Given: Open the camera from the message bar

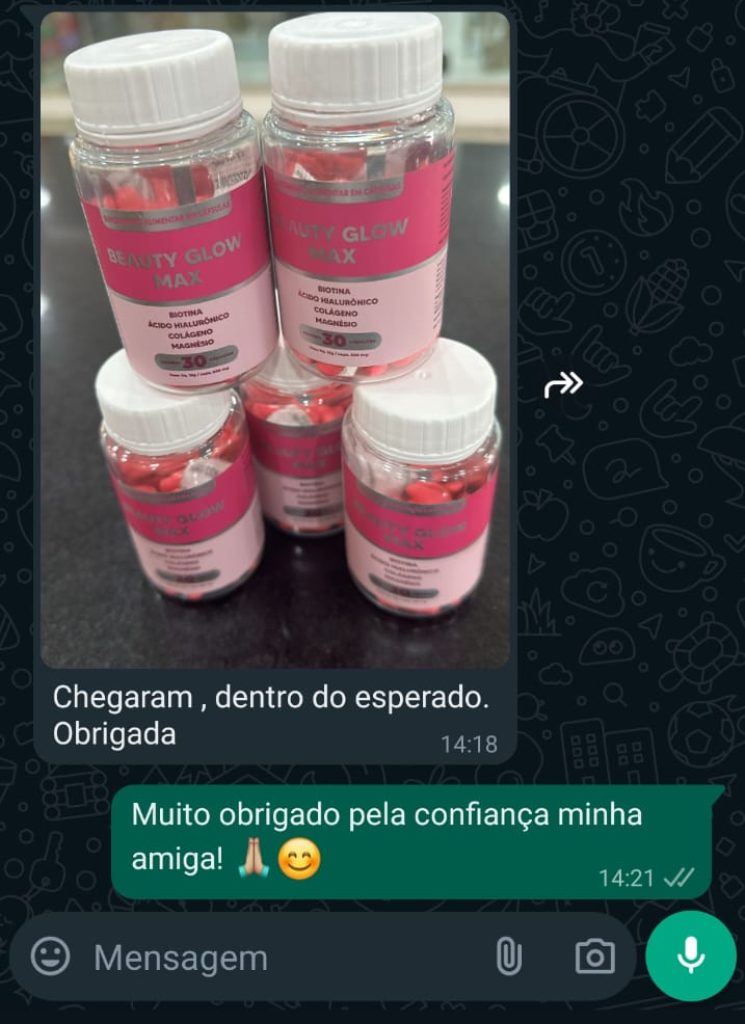Looking at the screenshot, I should (x=595, y=957).
